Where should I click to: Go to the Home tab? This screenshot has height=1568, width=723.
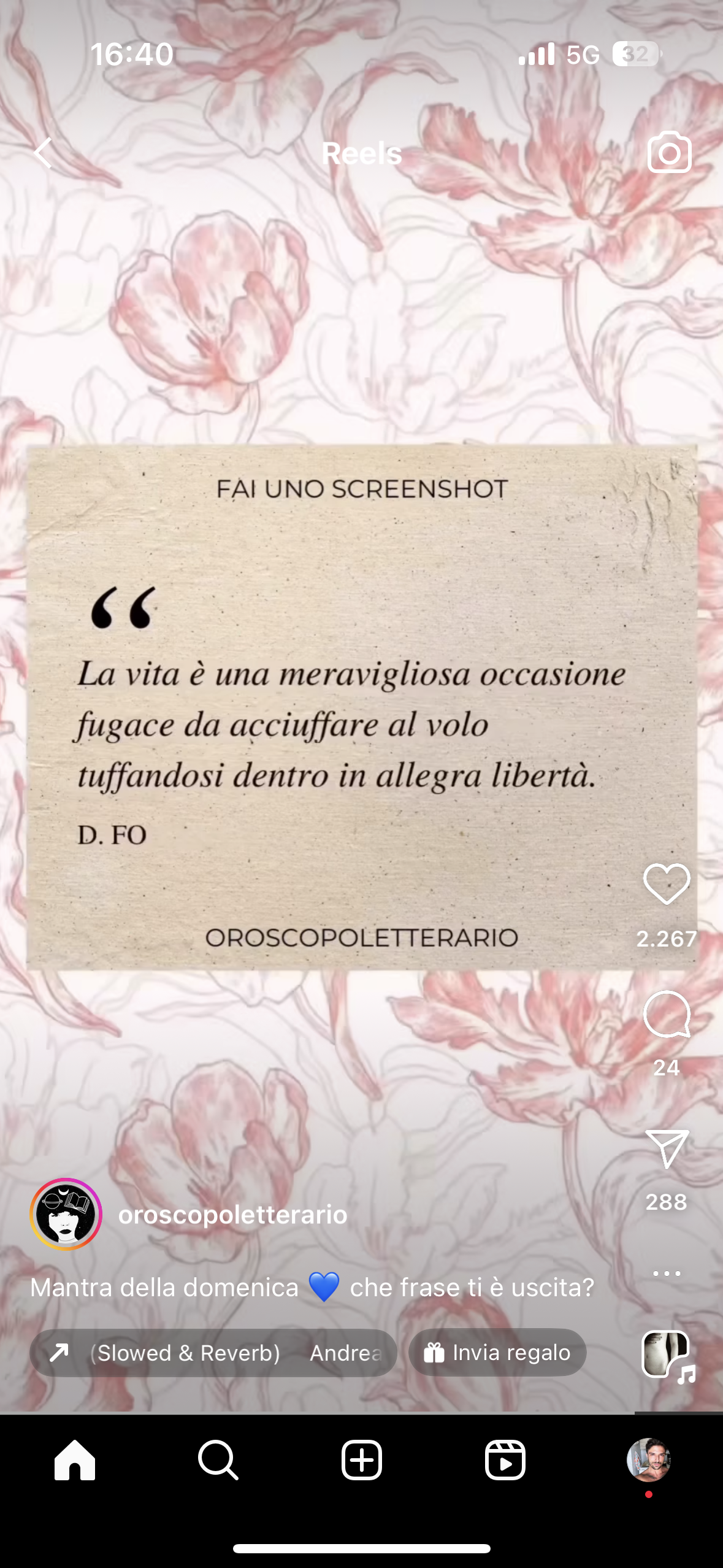(x=75, y=1460)
